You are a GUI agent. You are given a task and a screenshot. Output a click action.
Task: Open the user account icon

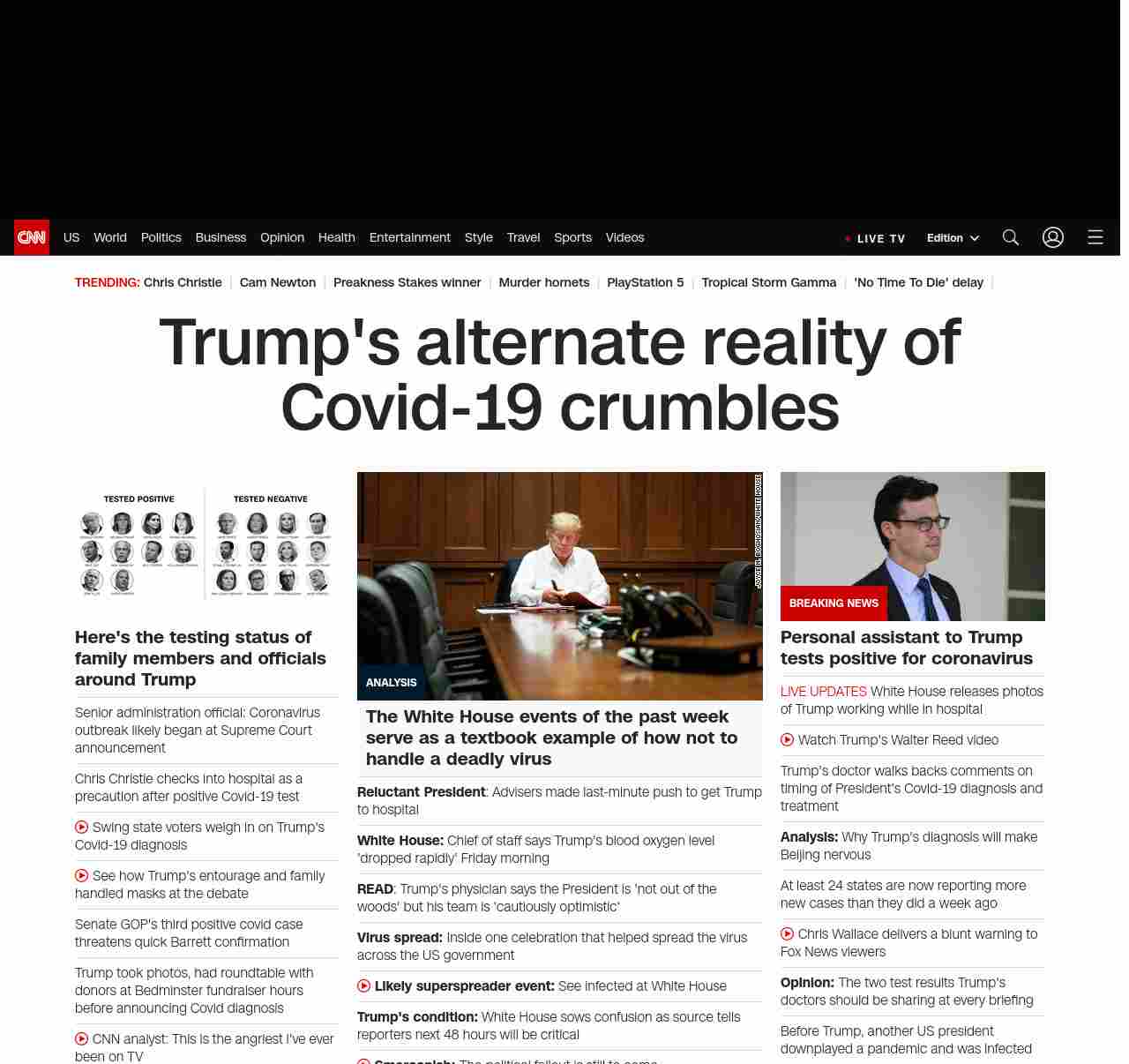coord(1052,238)
